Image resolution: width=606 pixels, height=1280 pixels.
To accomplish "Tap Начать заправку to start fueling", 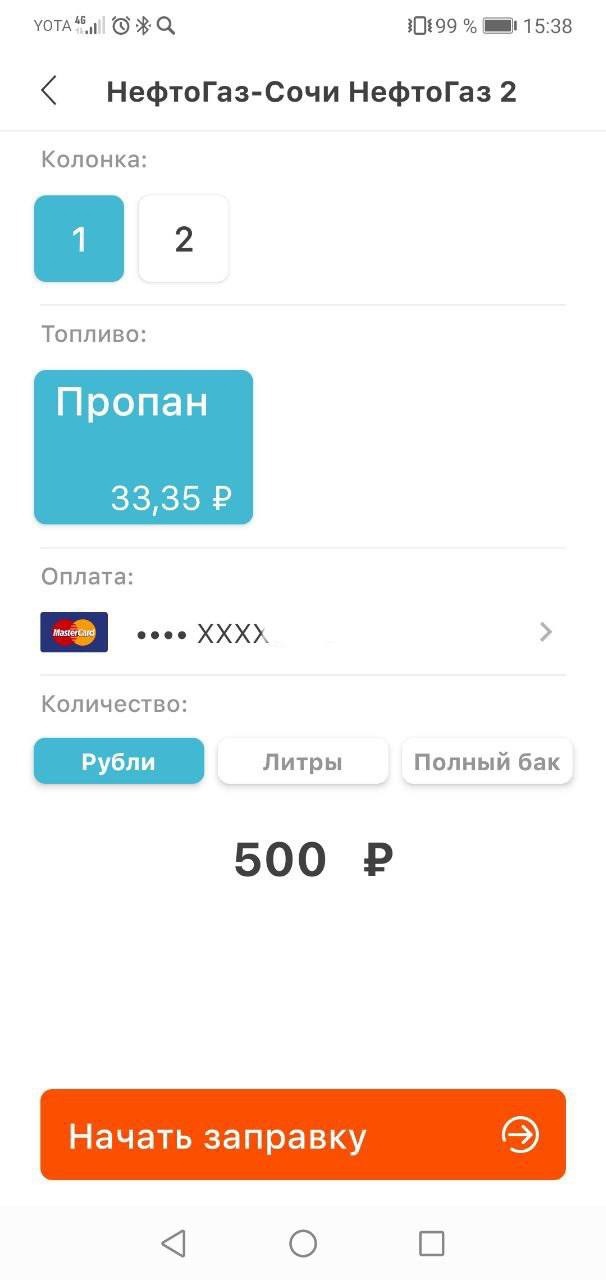I will [x=303, y=1135].
